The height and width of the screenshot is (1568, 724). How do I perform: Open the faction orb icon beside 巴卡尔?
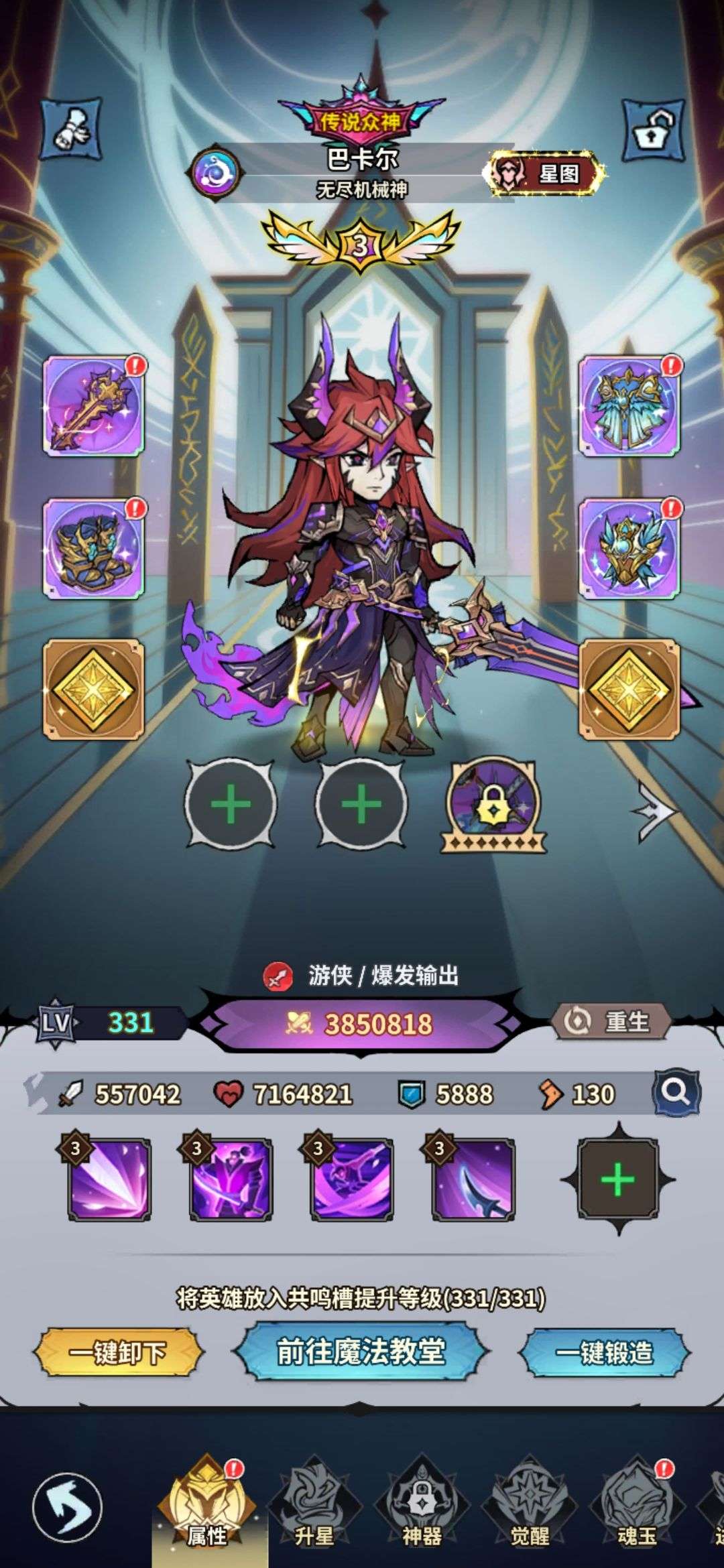pos(217,172)
